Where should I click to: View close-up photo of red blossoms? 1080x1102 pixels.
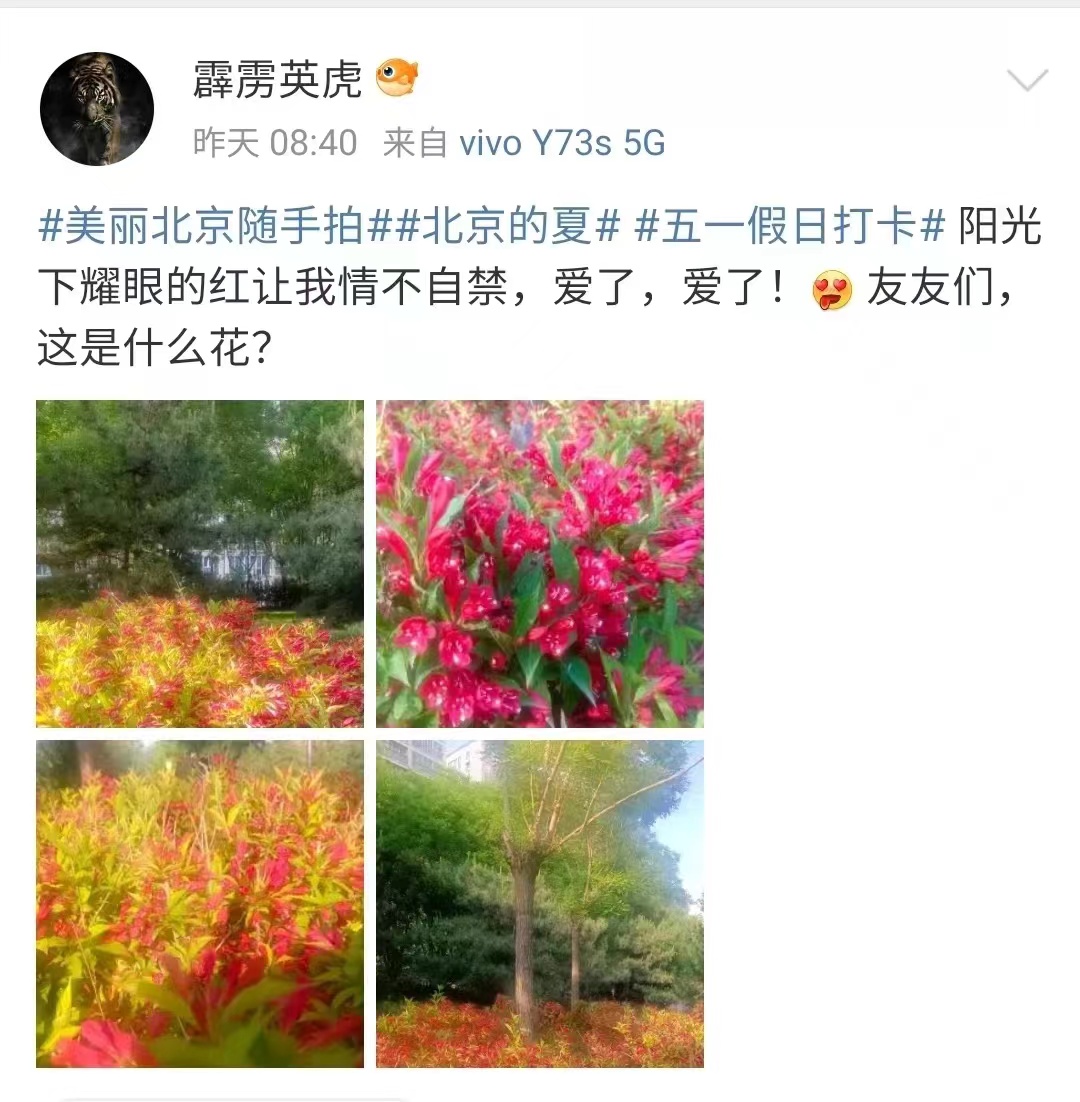540,563
